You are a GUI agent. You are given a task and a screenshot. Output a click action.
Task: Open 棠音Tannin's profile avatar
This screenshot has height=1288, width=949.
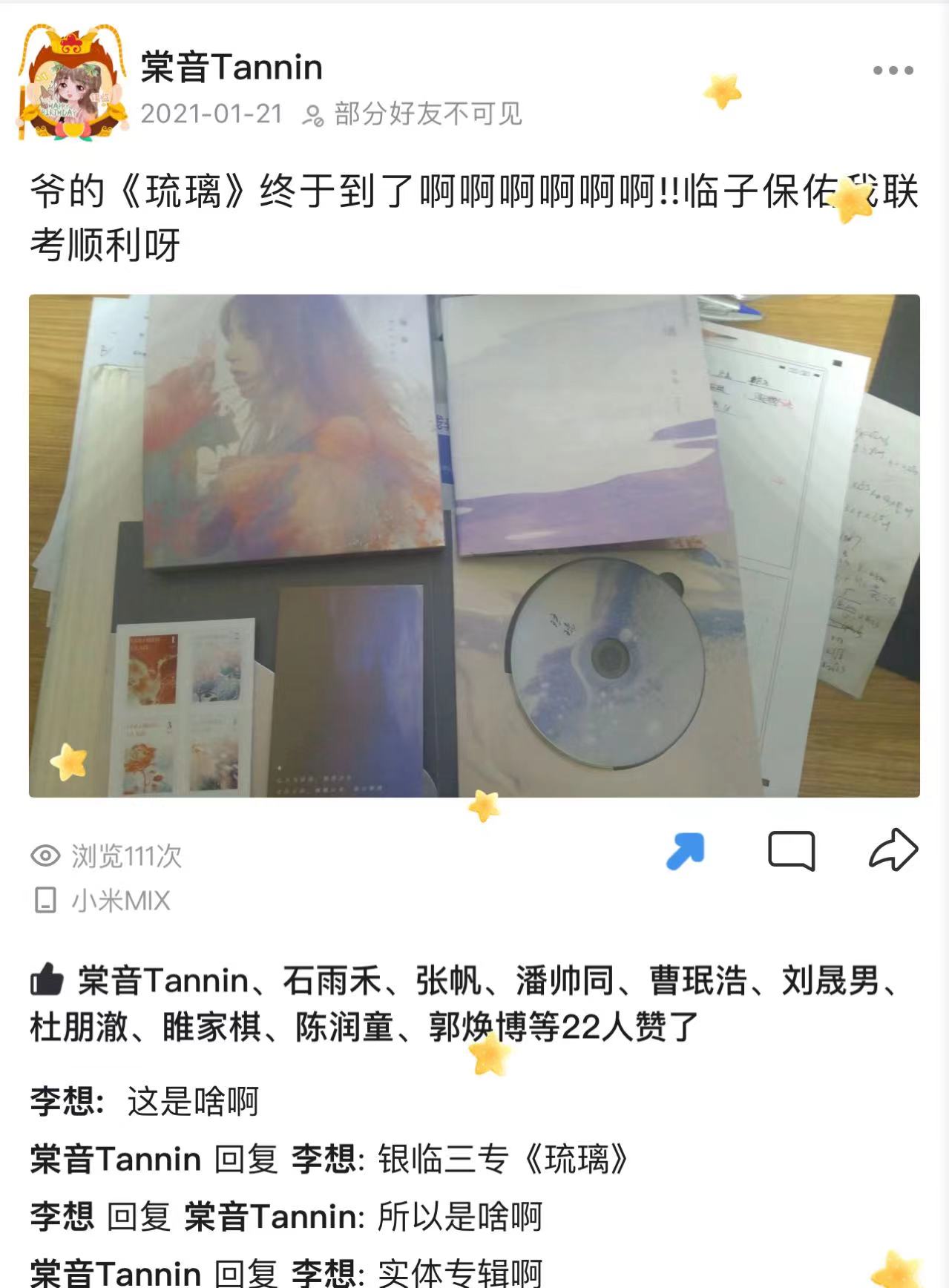point(72,82)
